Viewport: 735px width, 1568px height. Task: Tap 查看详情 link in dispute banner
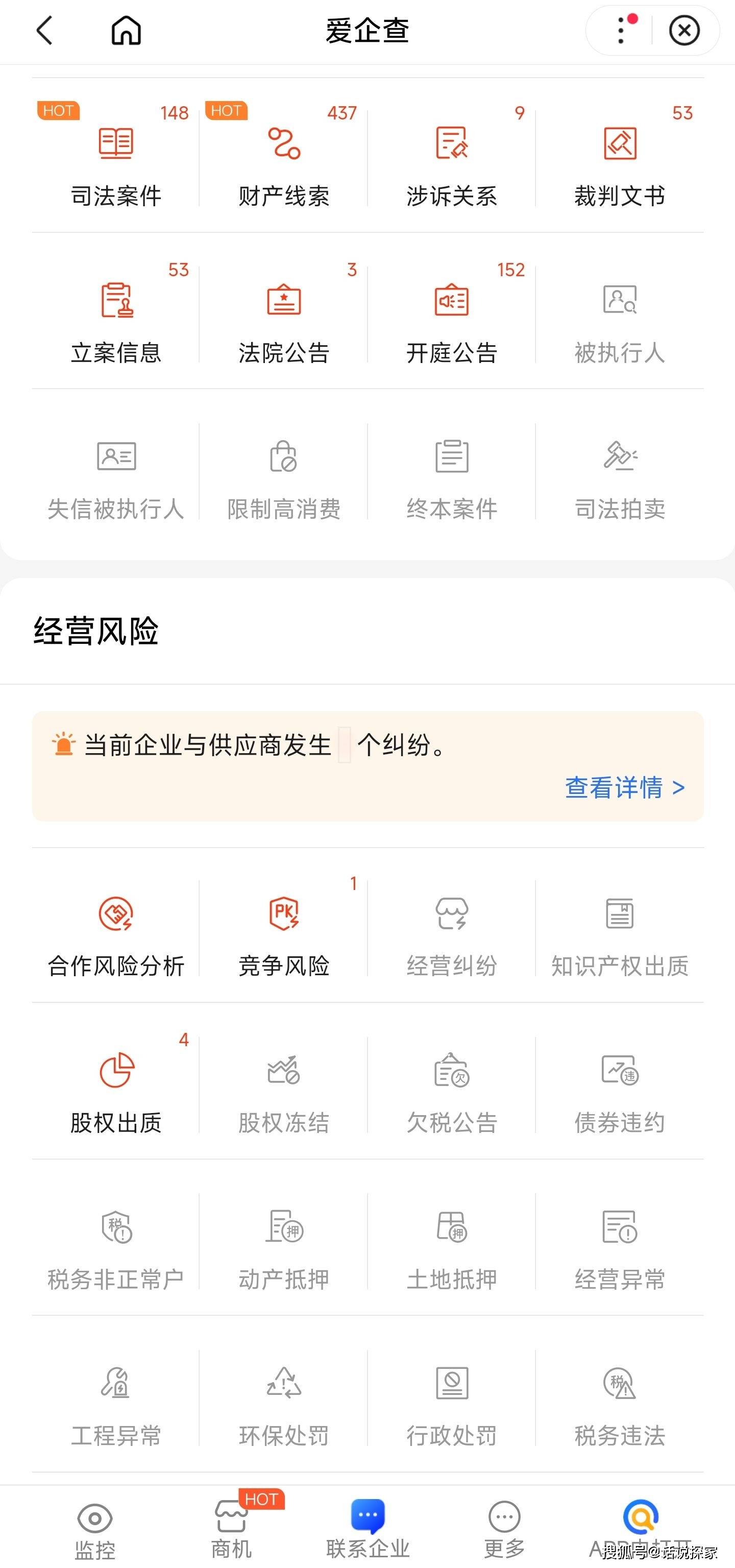coord(625,787)
